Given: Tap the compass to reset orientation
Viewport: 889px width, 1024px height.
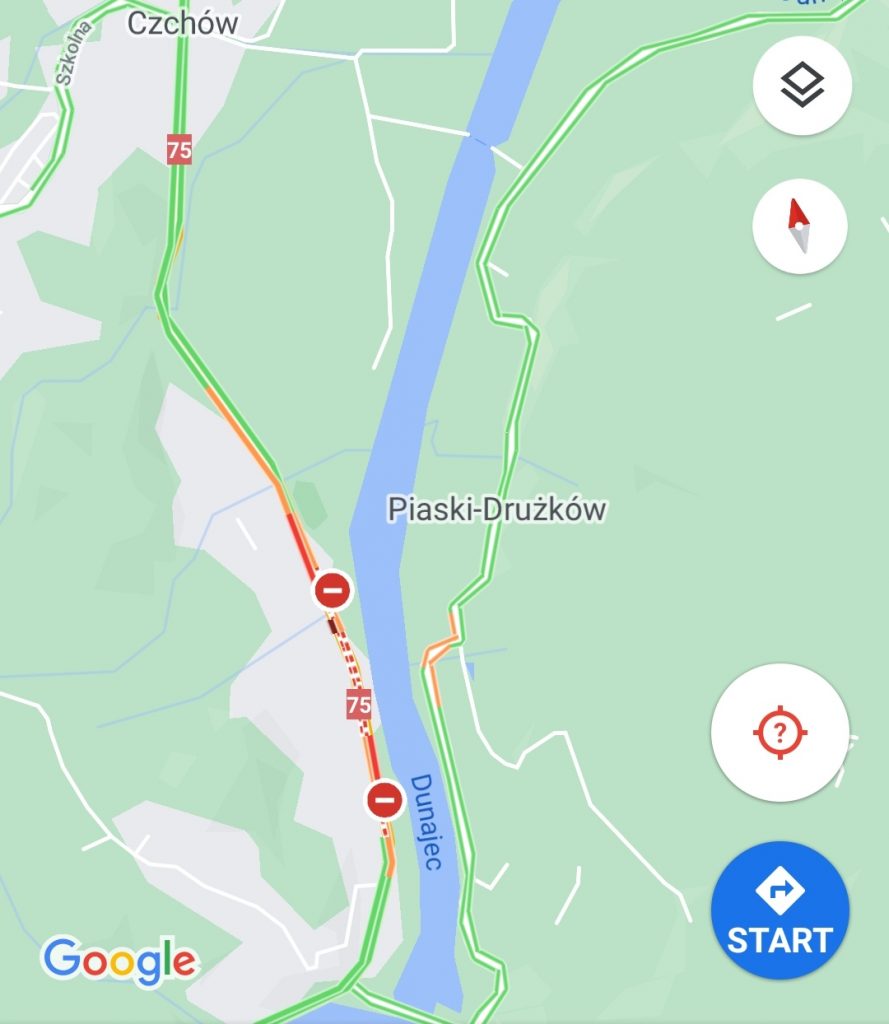Looking at the screenshot, I should pyautogui.click(x=799, y=226).
